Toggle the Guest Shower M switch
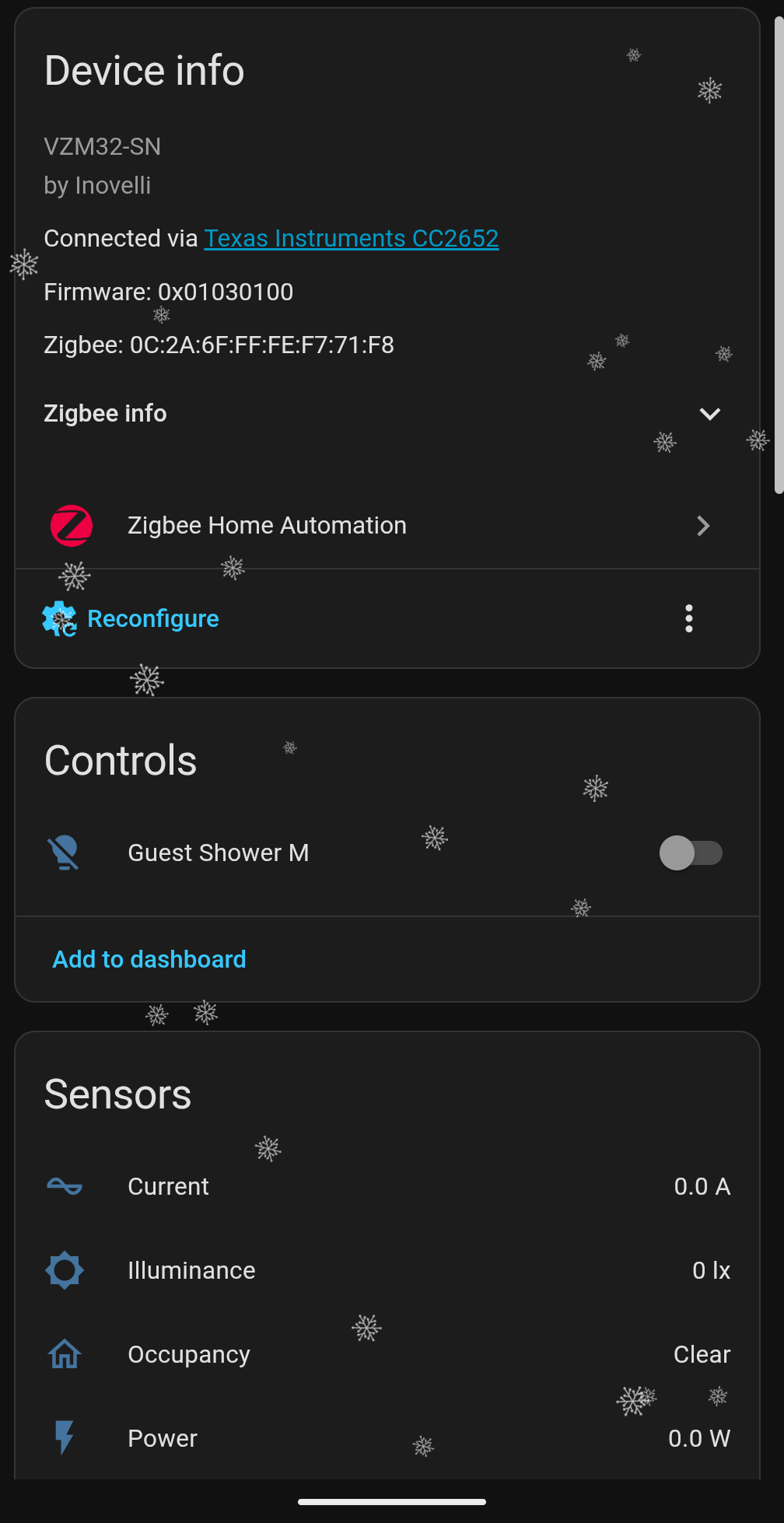The height and width of the screenshot is (1523, 784). 691,853
